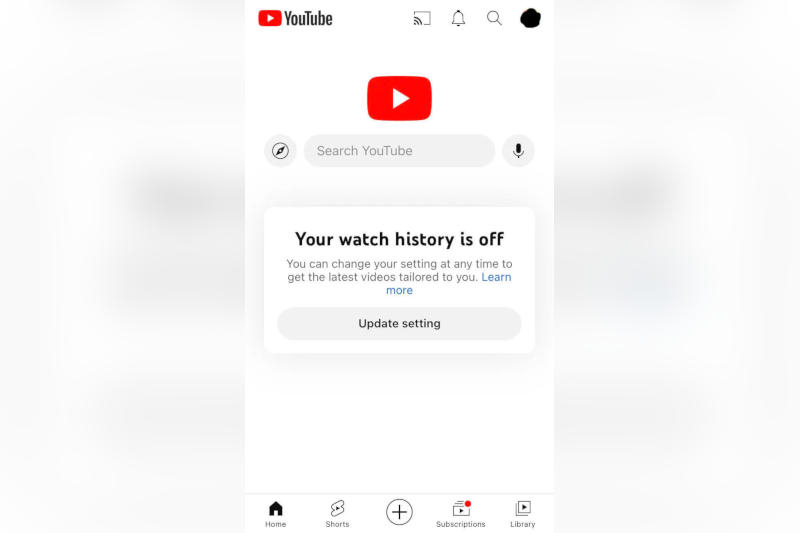
Task: Go to the Home tab
Action: click(x=276, y=514)
